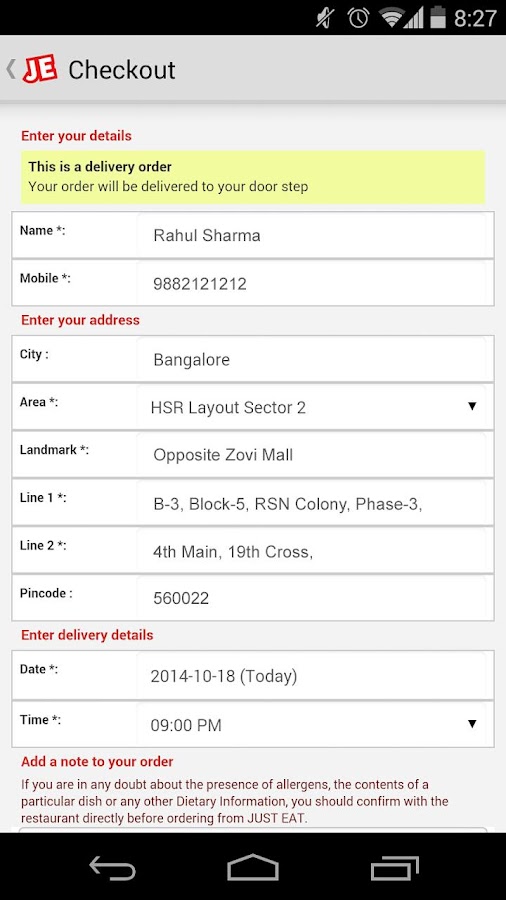Screen dimensions: 506x900
Task: Open the Area dropdown HSR Layout Sector 2
Action: (315, 408)
